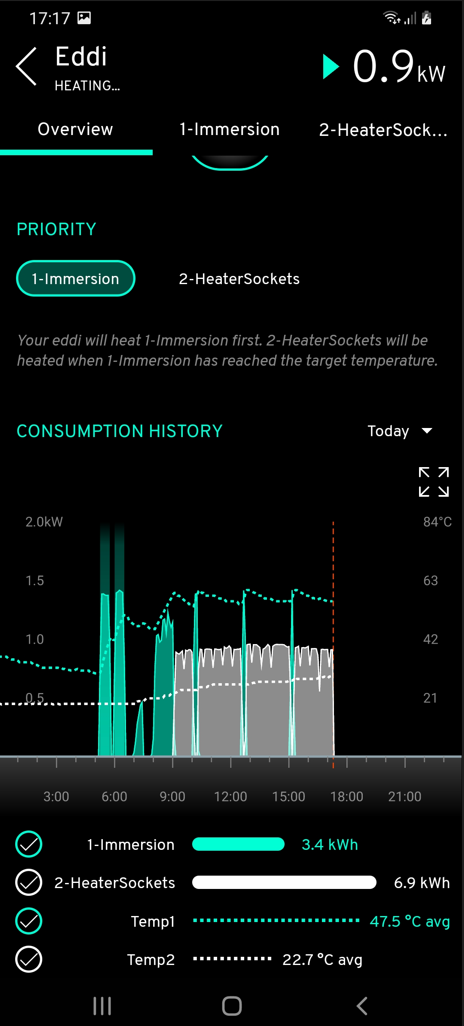Select the Overview tab
Image resolution: width=464 pixels, height=1026 pixels.
(75, 130)
